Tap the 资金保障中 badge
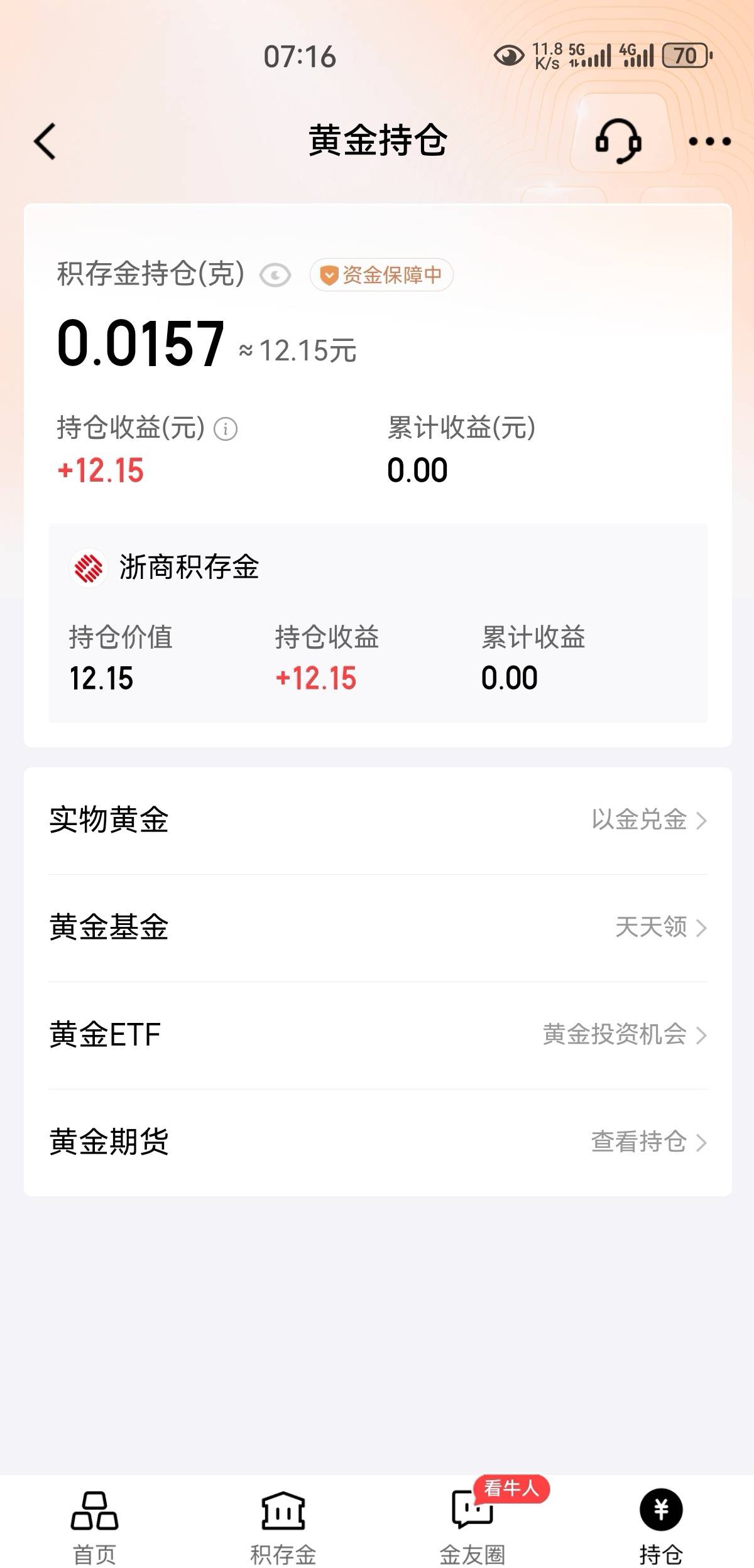Screen dimensions: 754x1568 coord(381,274)
